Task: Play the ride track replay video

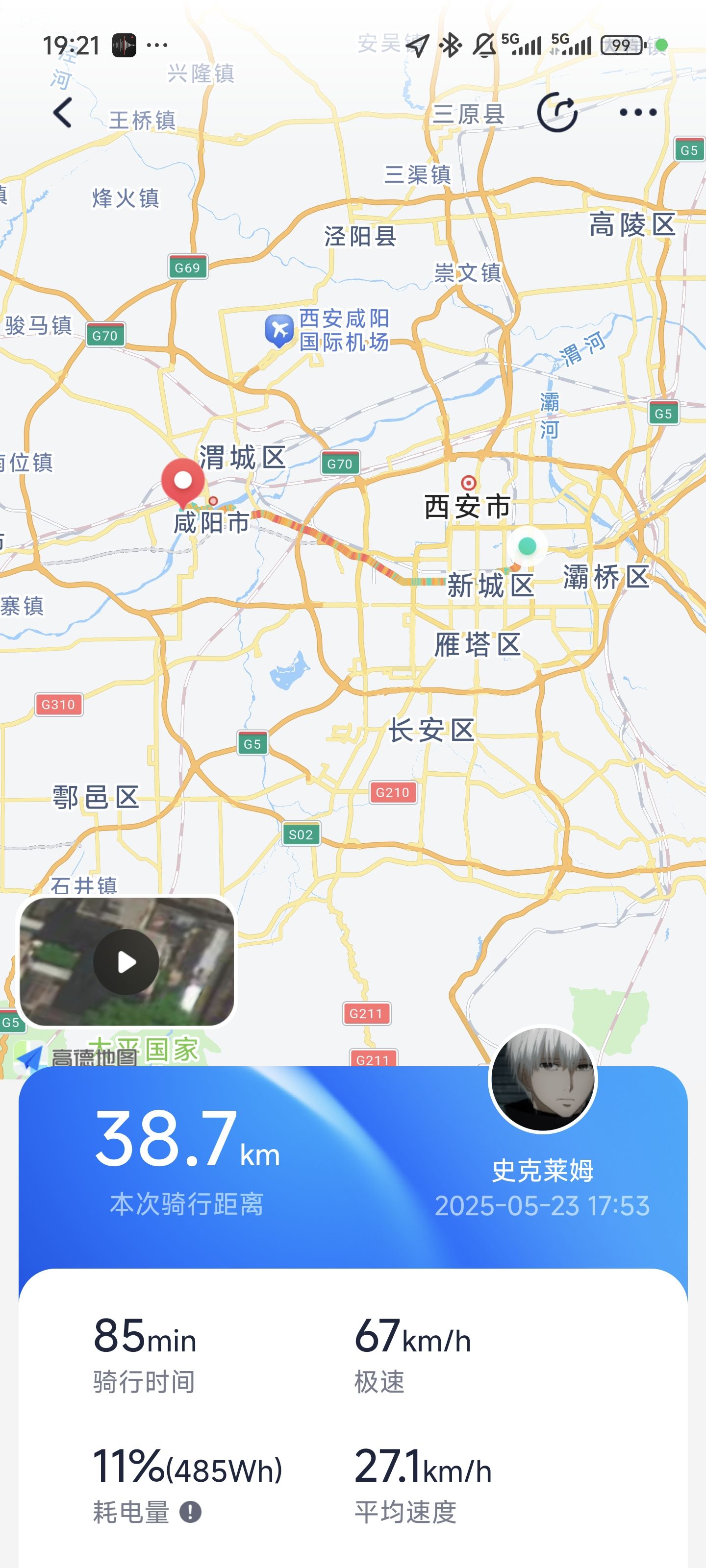Action: coord(126,962)
